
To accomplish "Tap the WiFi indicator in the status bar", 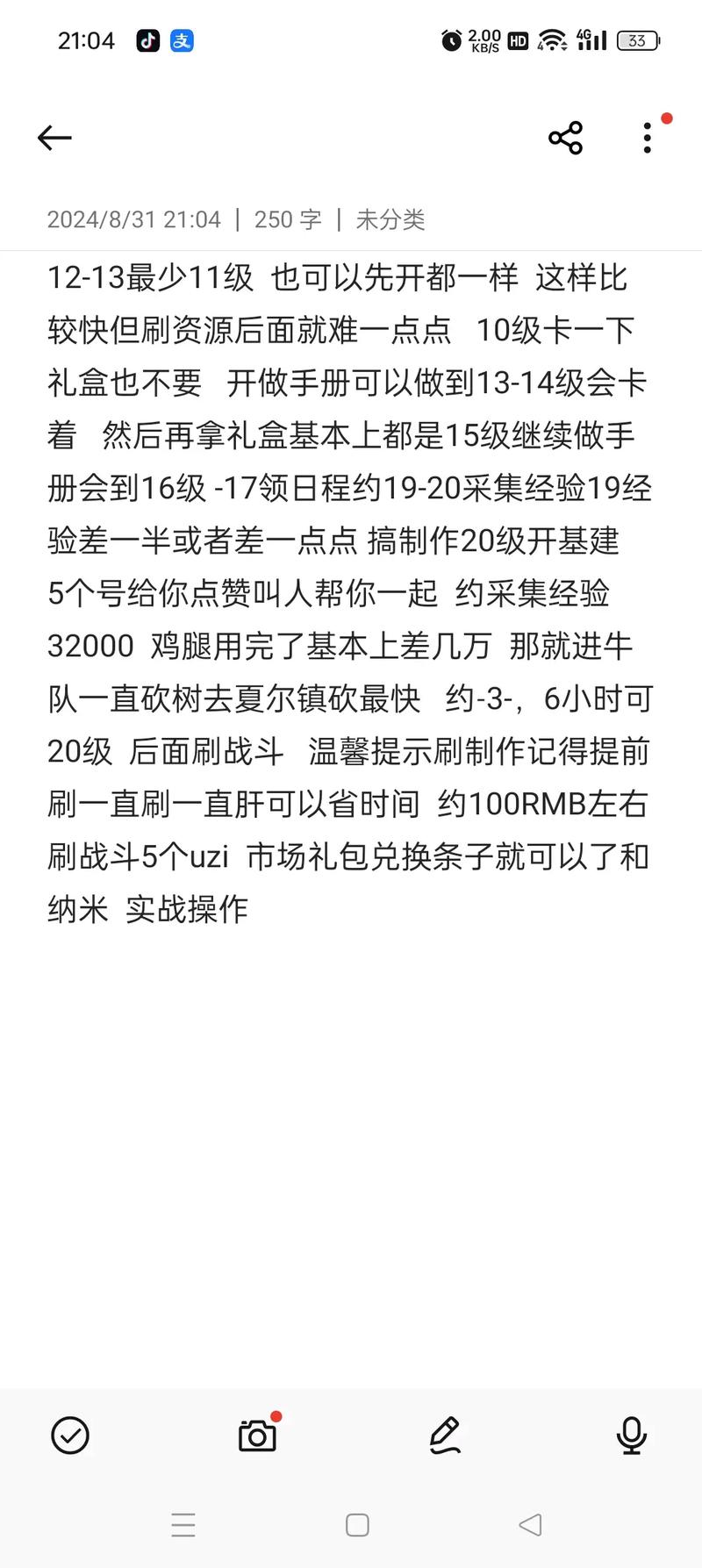I will click(x=551, y=39).
